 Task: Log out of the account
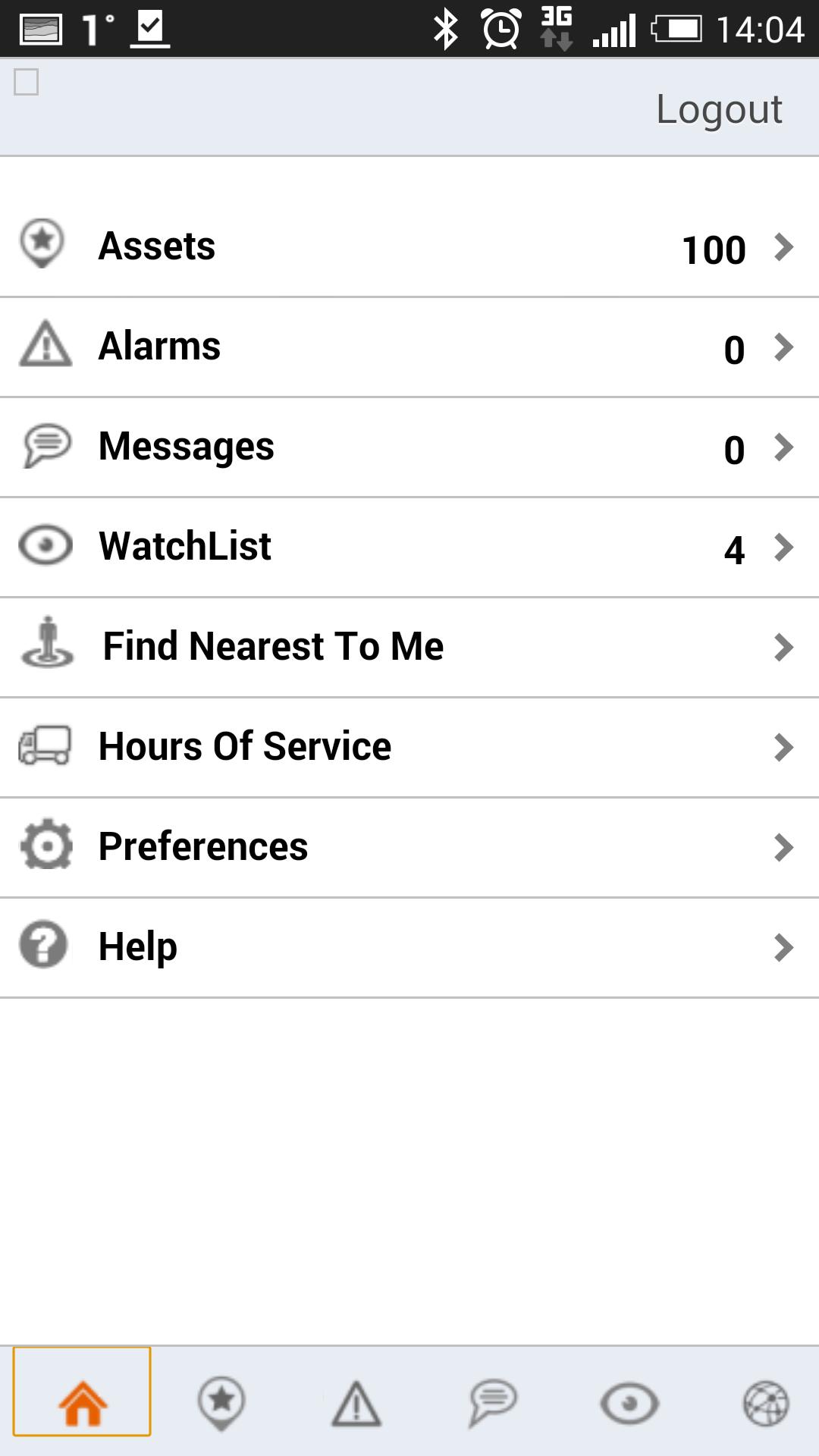pyautogui.click(x=718, y=109)
